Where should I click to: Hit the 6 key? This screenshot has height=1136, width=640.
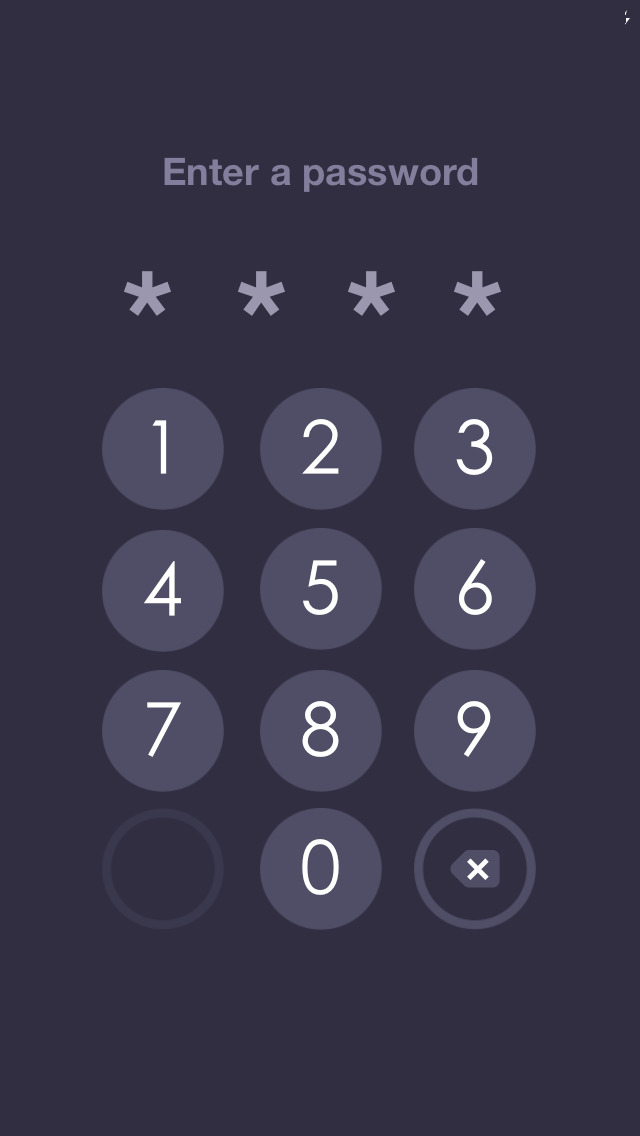click(x=475, y=589)
